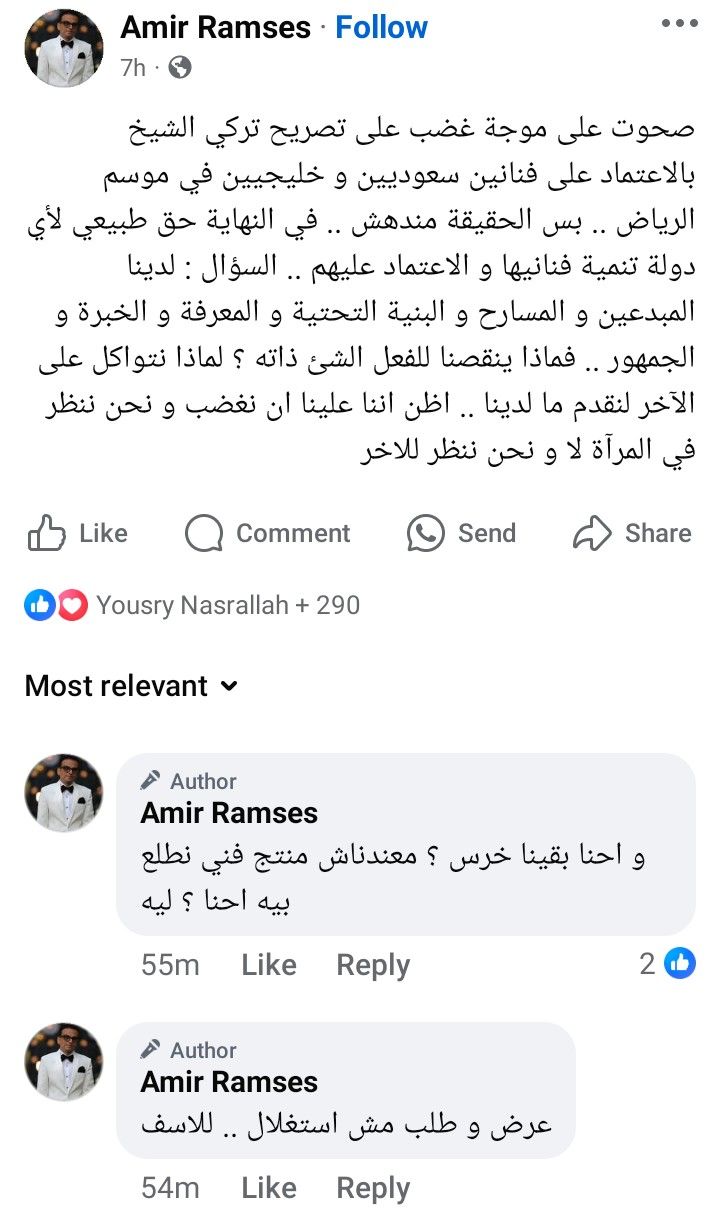
Task: Reply to the first Amir Ramses comment
Action: click(373, 964)
